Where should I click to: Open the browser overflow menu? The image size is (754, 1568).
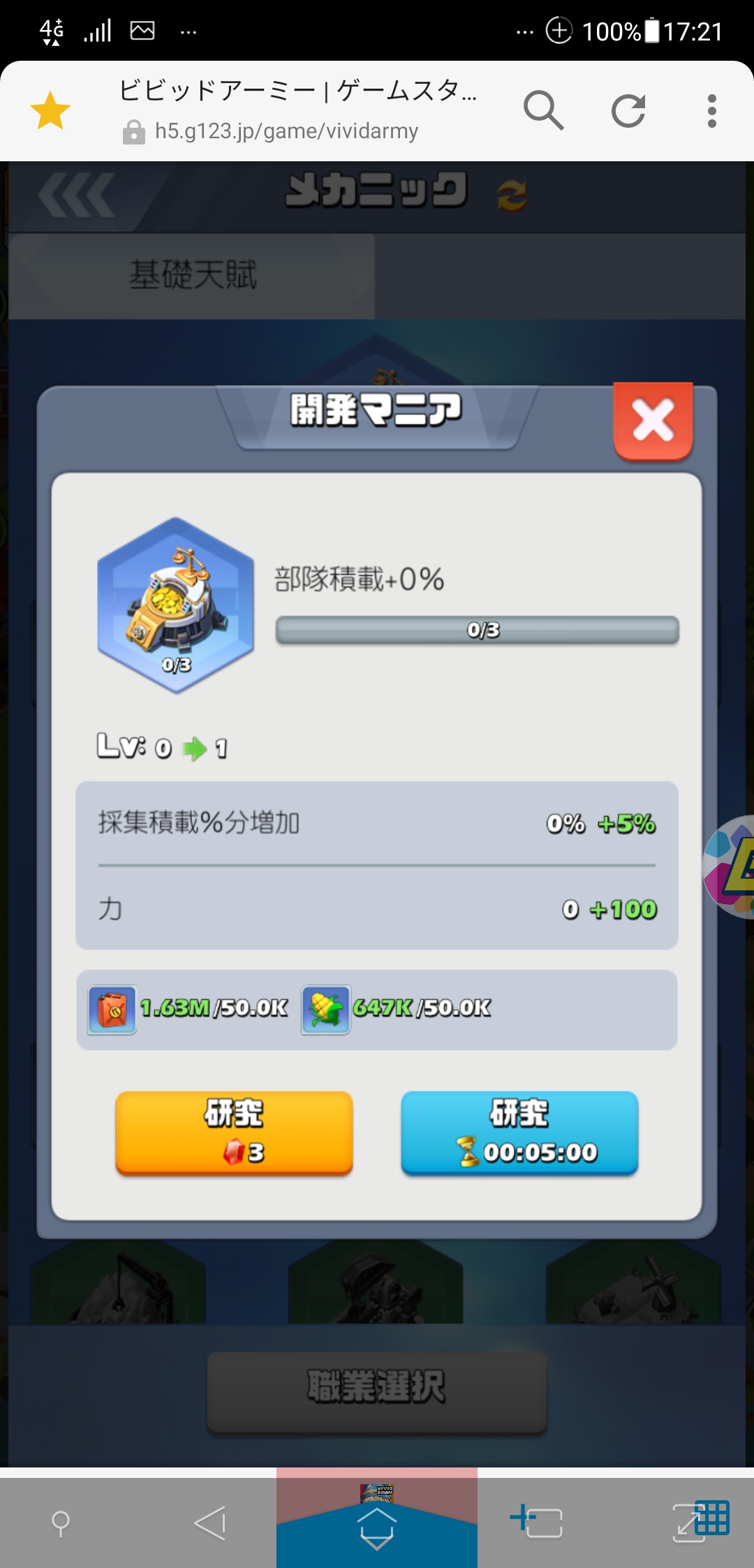pyautogui.click(x=711, y=111)
